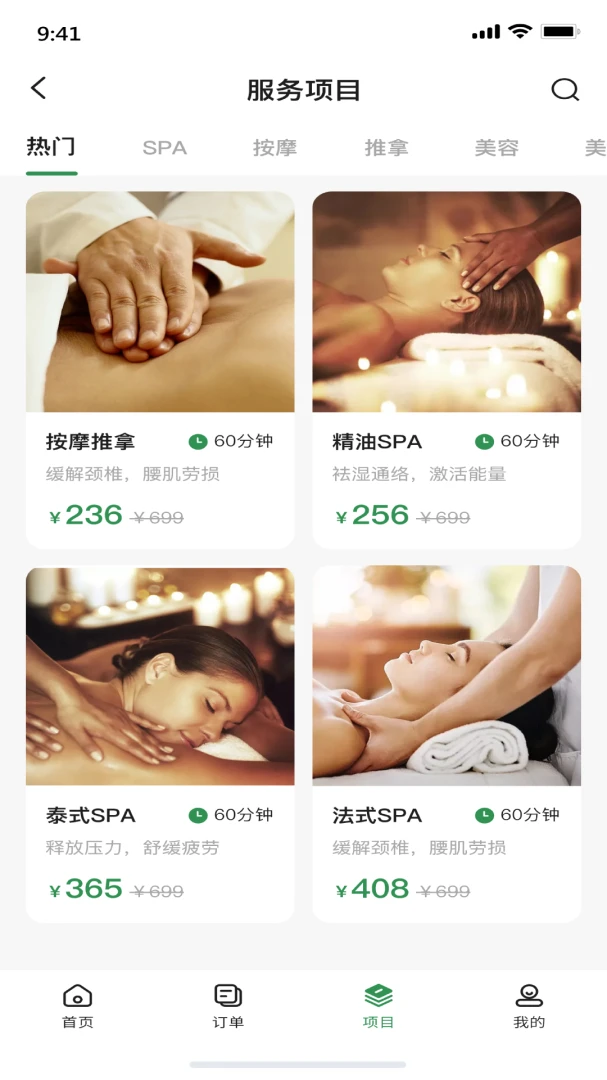The width and height of the screenshot is (607, 1080).
Task: Open the 我的 profile tab
Action: tap(529, 1006)
